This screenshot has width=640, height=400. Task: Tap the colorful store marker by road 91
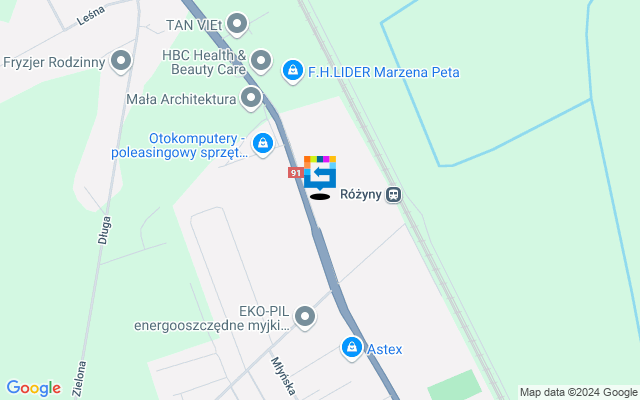coord(320,173)
